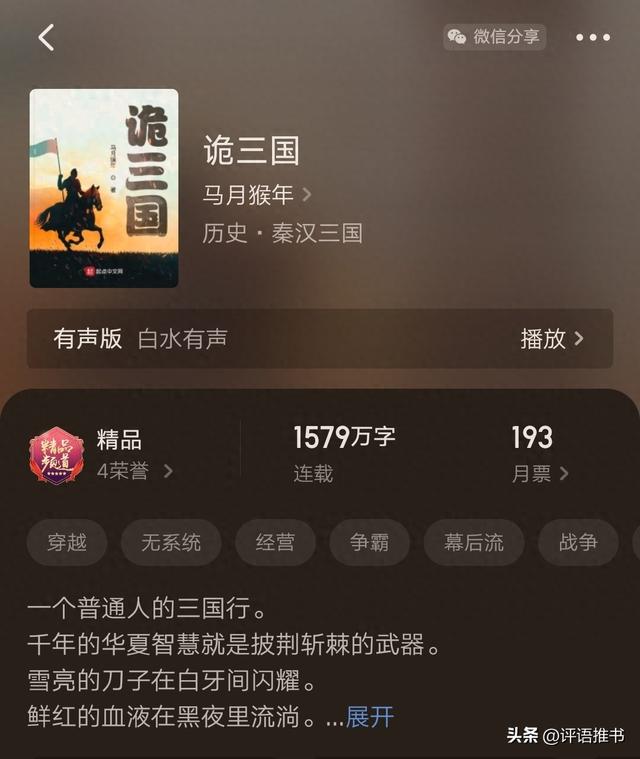
Task: View the 4荣誉 honors details
Action: click(x=135, y=471)
